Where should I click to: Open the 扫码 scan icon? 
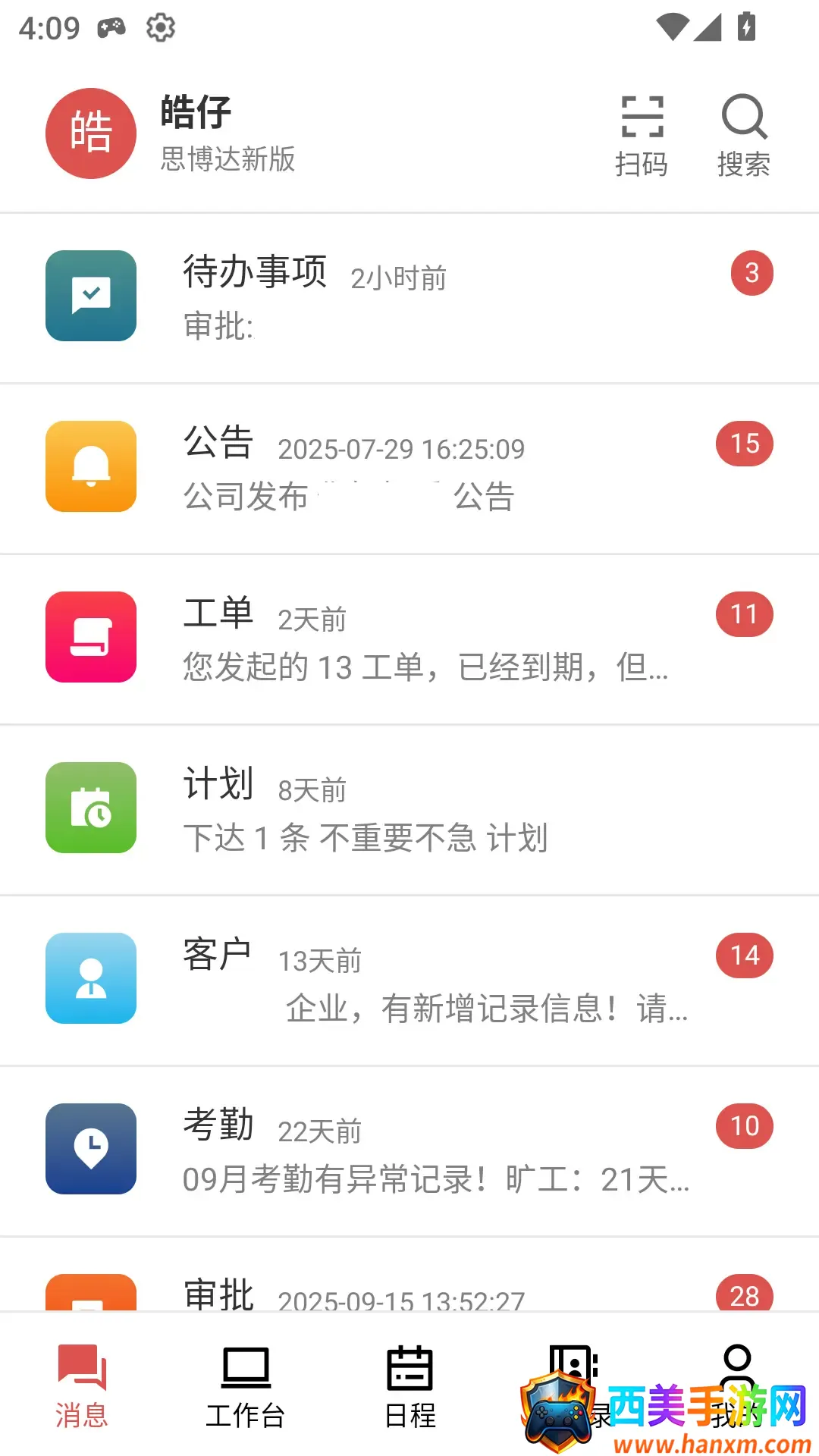point(642,135)
